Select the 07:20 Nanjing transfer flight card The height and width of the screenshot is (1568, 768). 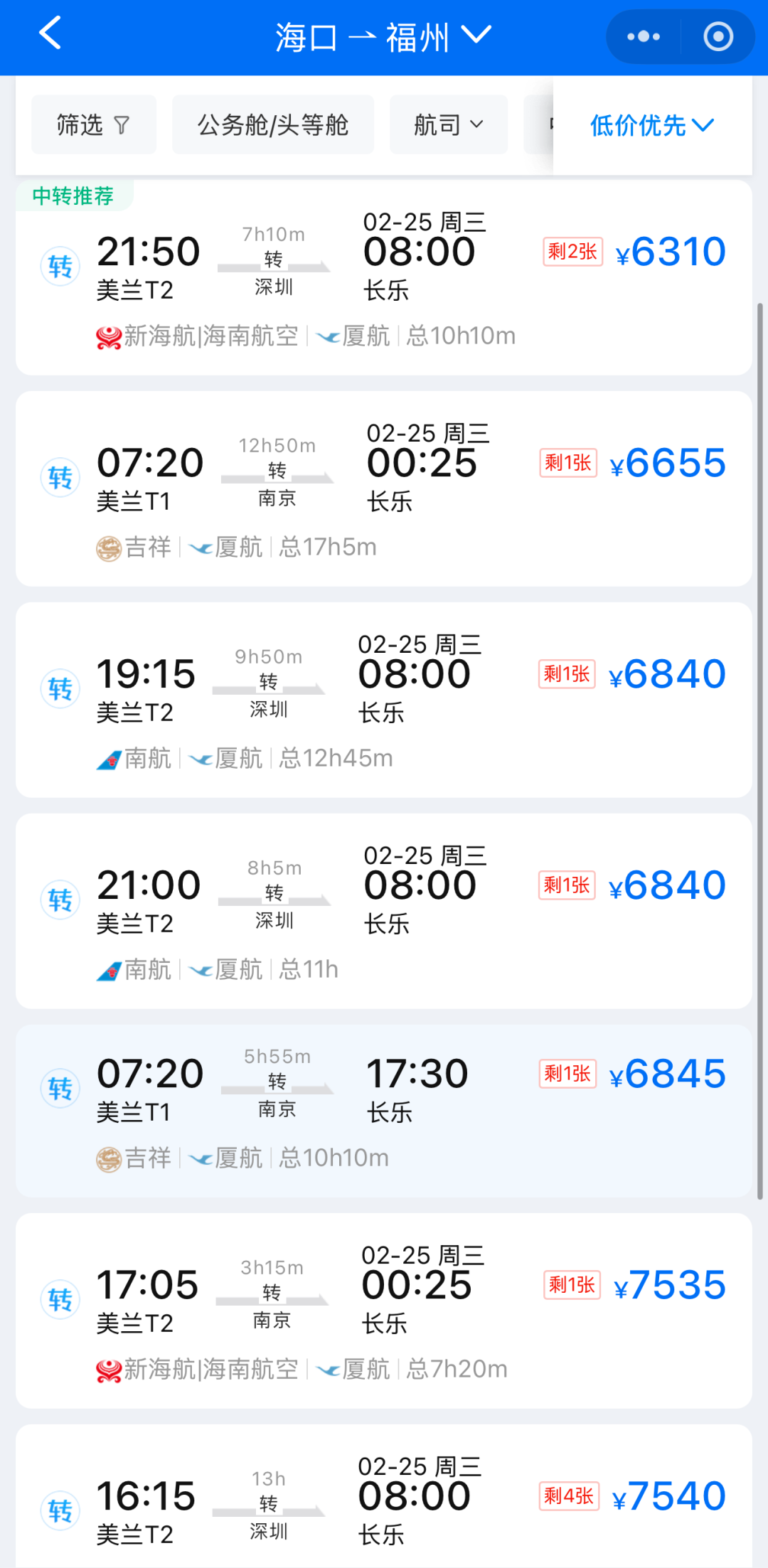coord(384,1109)
